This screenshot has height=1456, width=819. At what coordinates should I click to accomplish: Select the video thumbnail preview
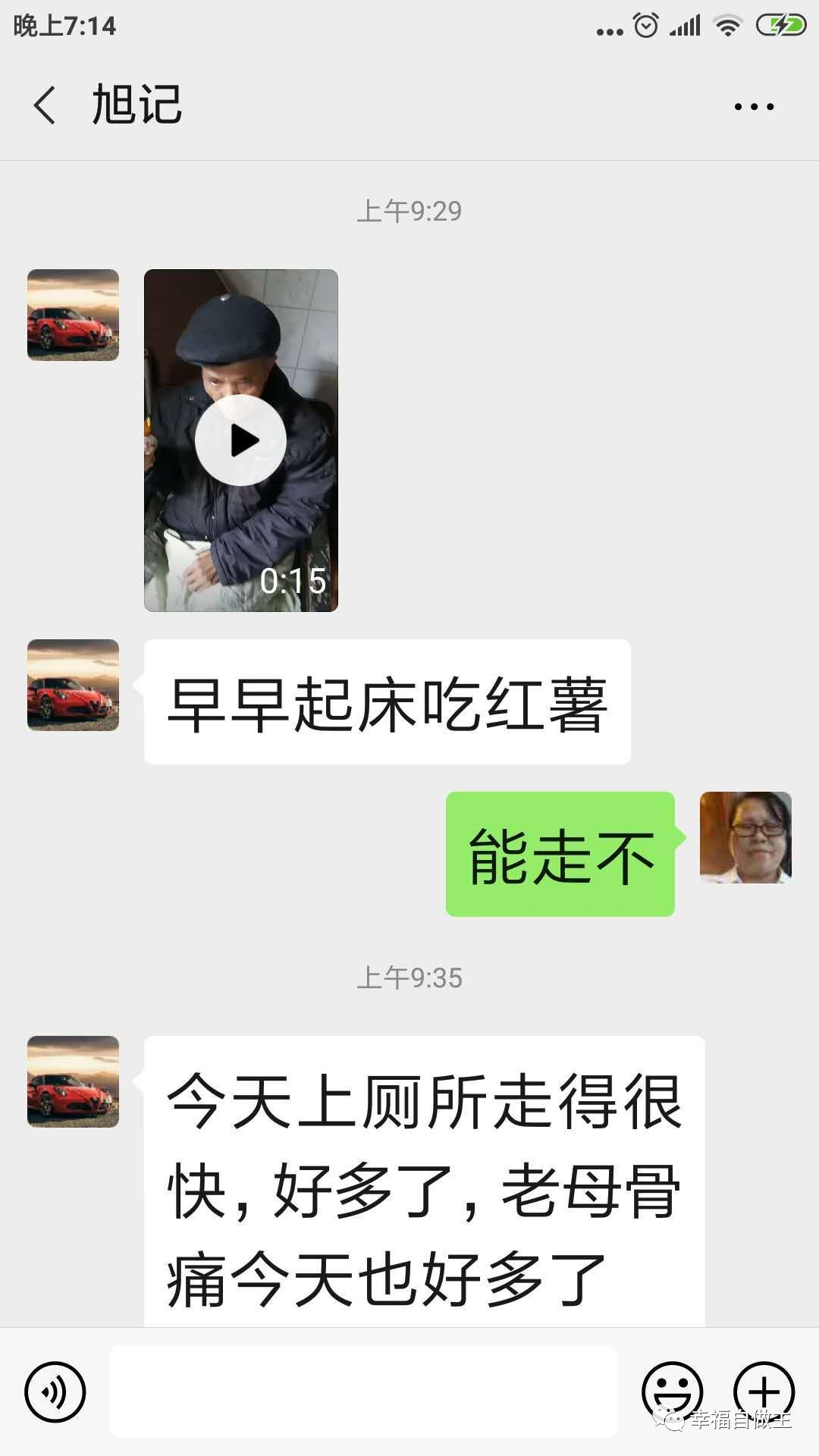(240, 440)
